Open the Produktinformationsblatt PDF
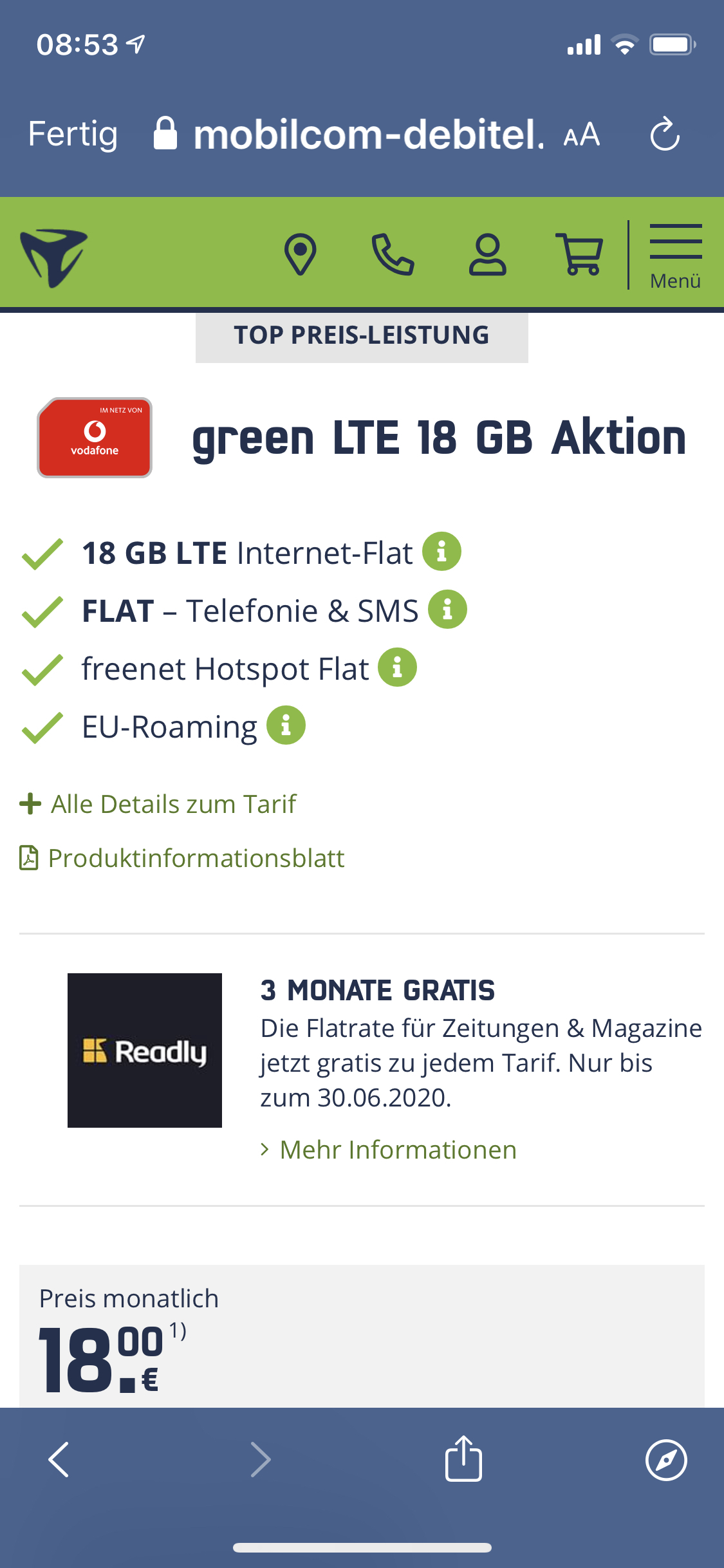 [x=182, y=858]
